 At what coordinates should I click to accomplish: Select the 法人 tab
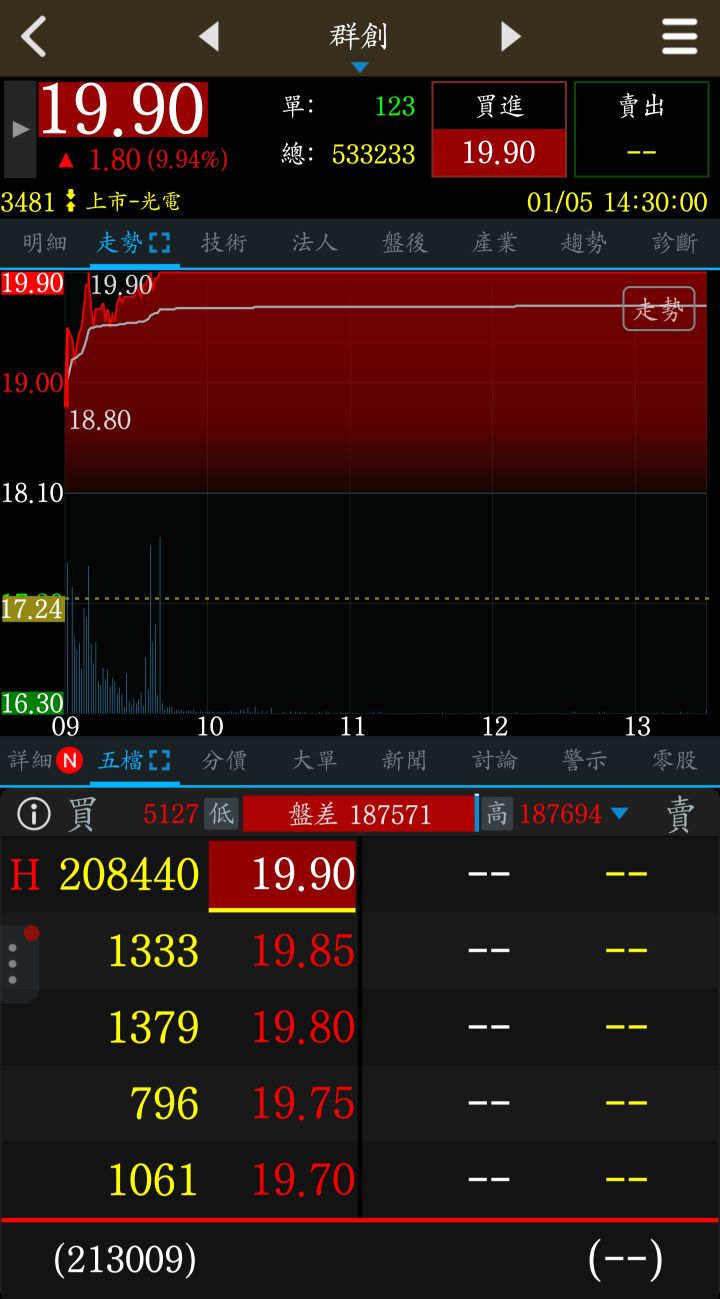[314, 243]
